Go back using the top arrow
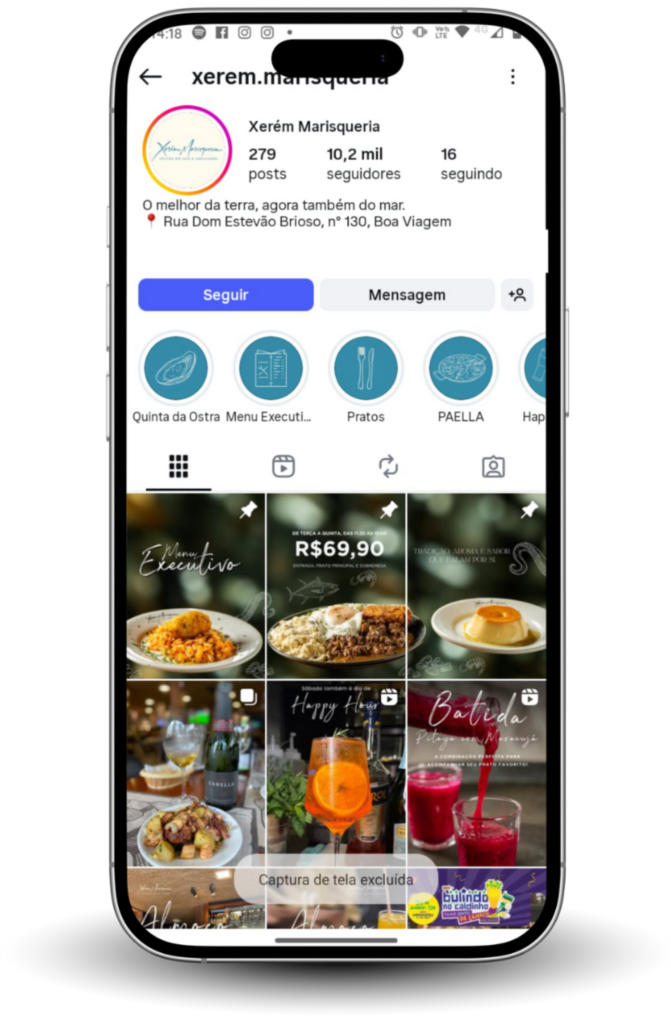671x1024 pixels. point(151,77)
